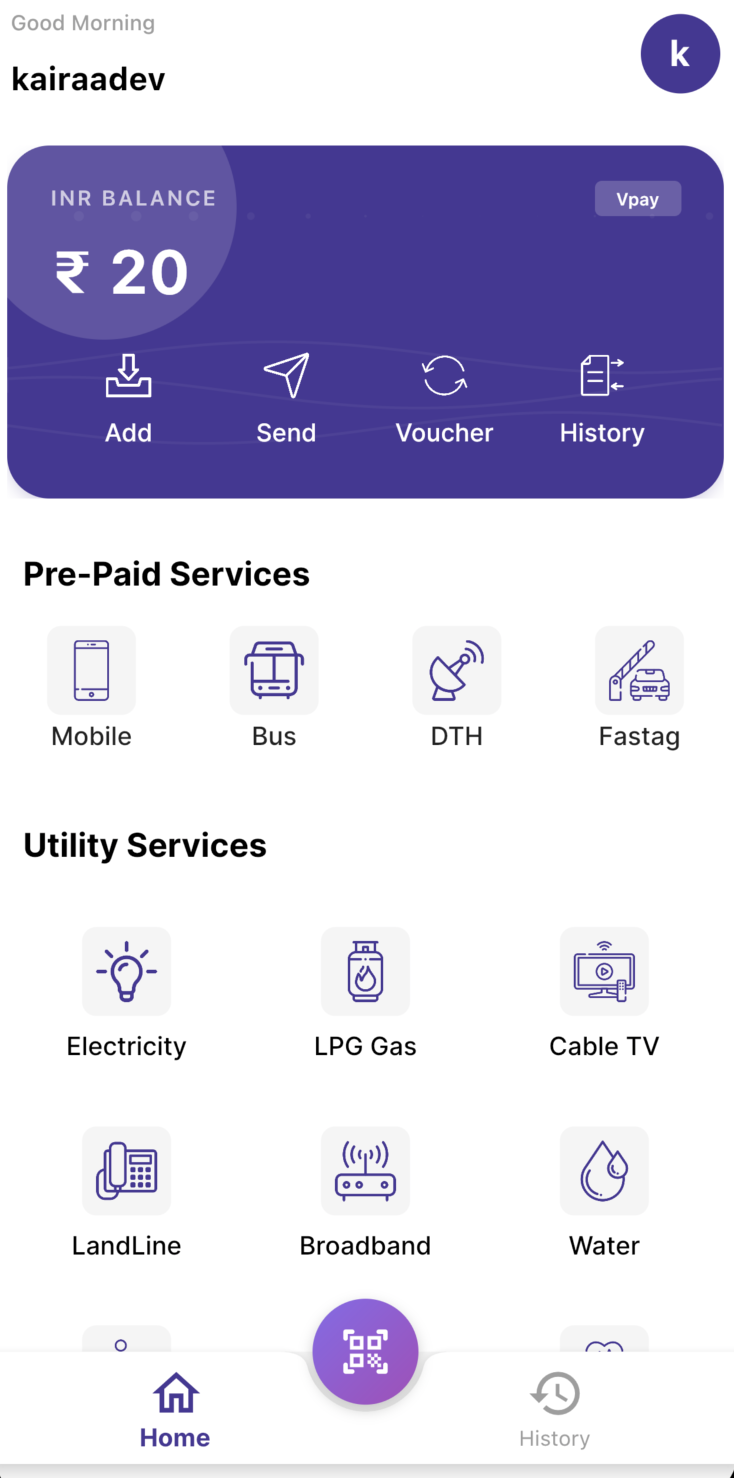Open Water bill payment
The height and width of the screenshot is (1478, 734).
604,1192
